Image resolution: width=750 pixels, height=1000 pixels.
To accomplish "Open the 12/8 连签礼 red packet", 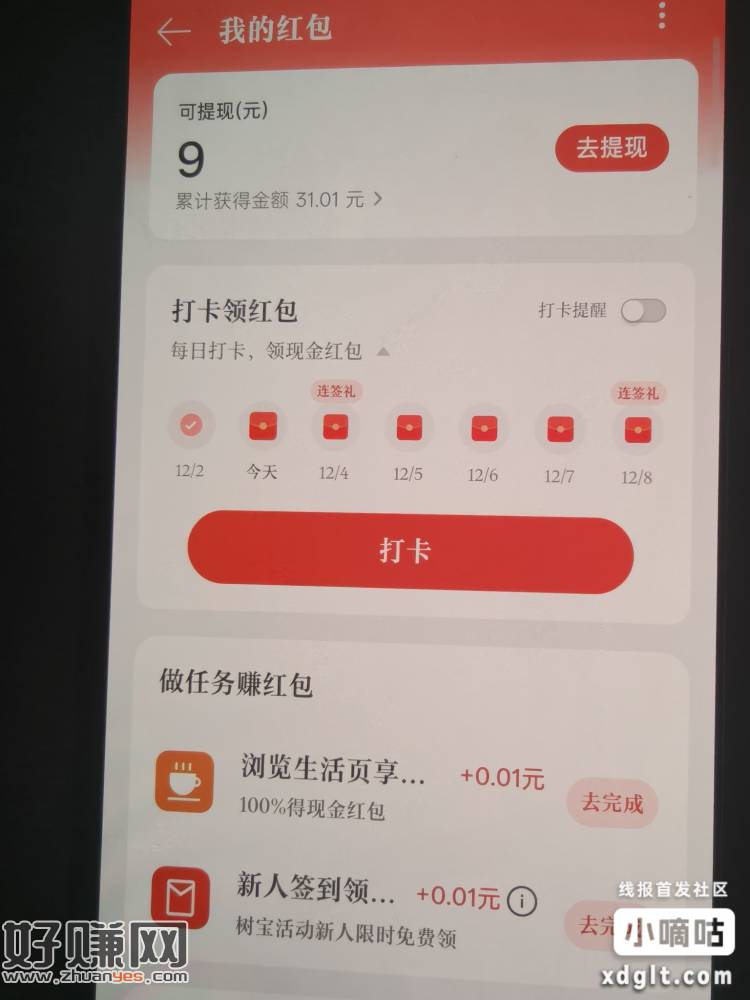I will 636,430.
